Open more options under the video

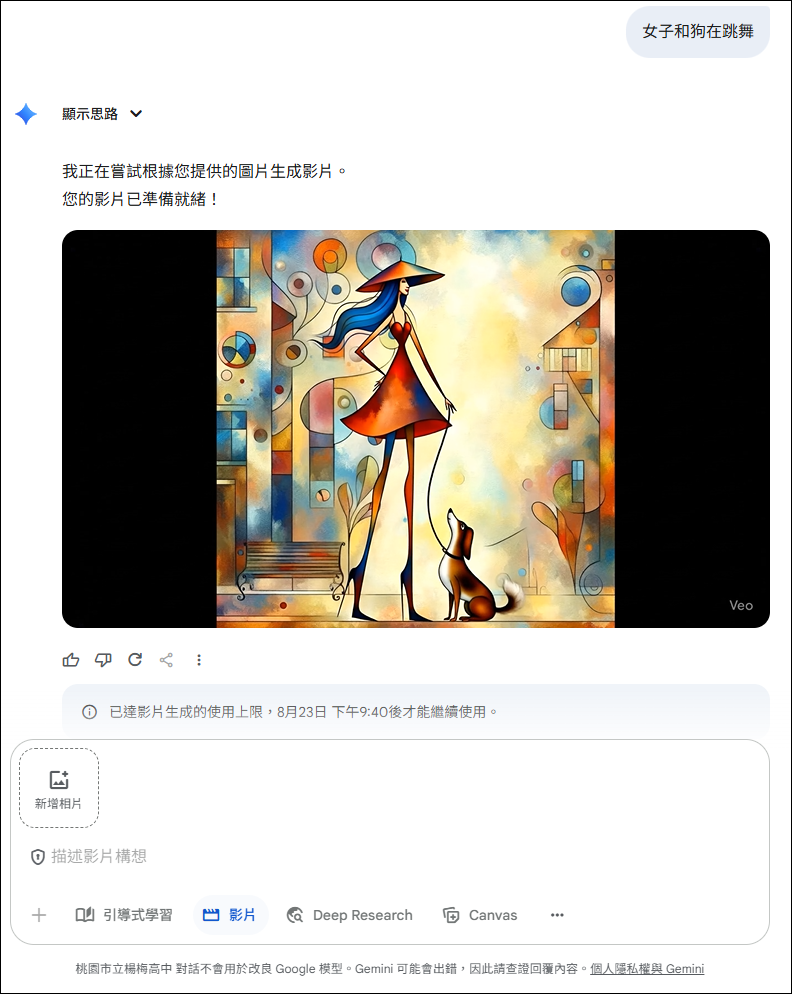(199, 660)
